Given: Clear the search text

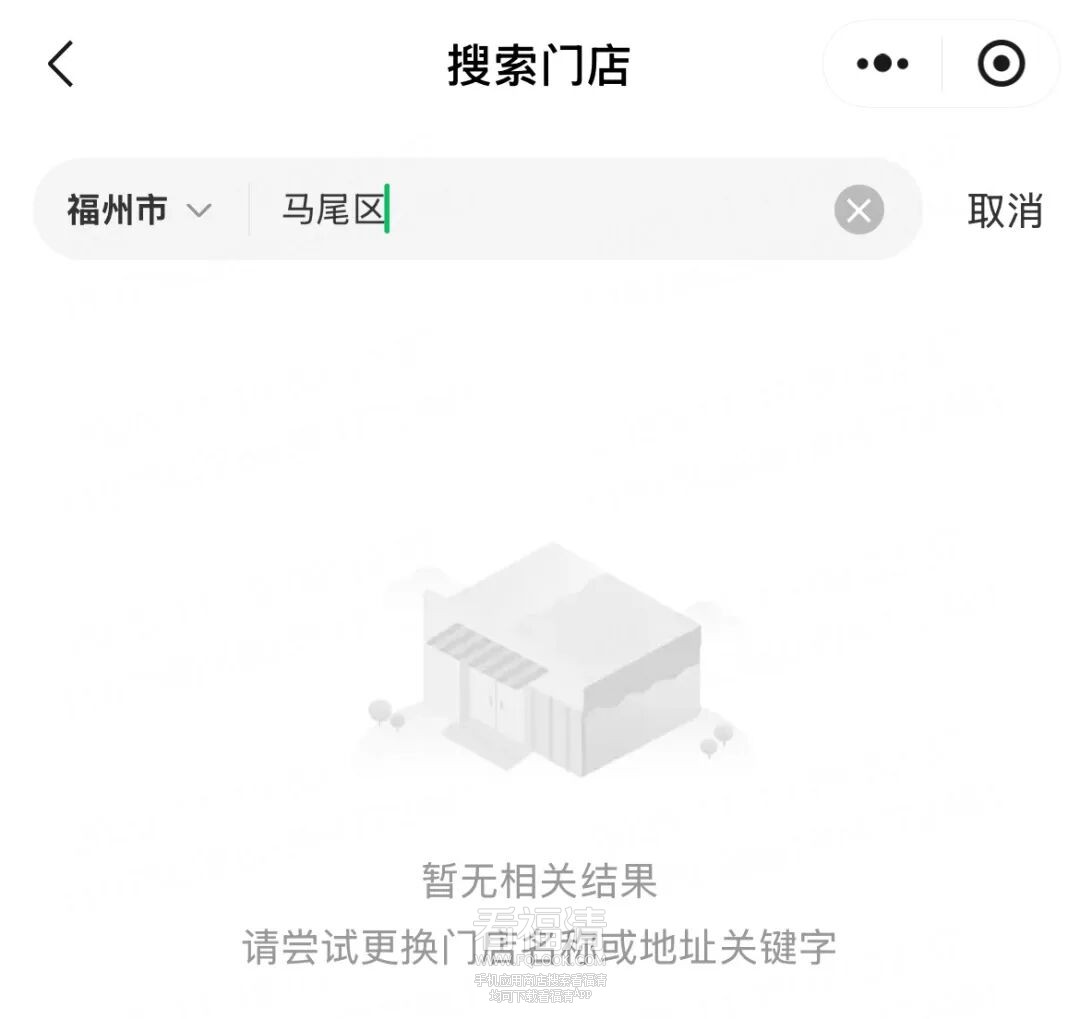Looking at the screenshot, I should click(x=858, y=210).
